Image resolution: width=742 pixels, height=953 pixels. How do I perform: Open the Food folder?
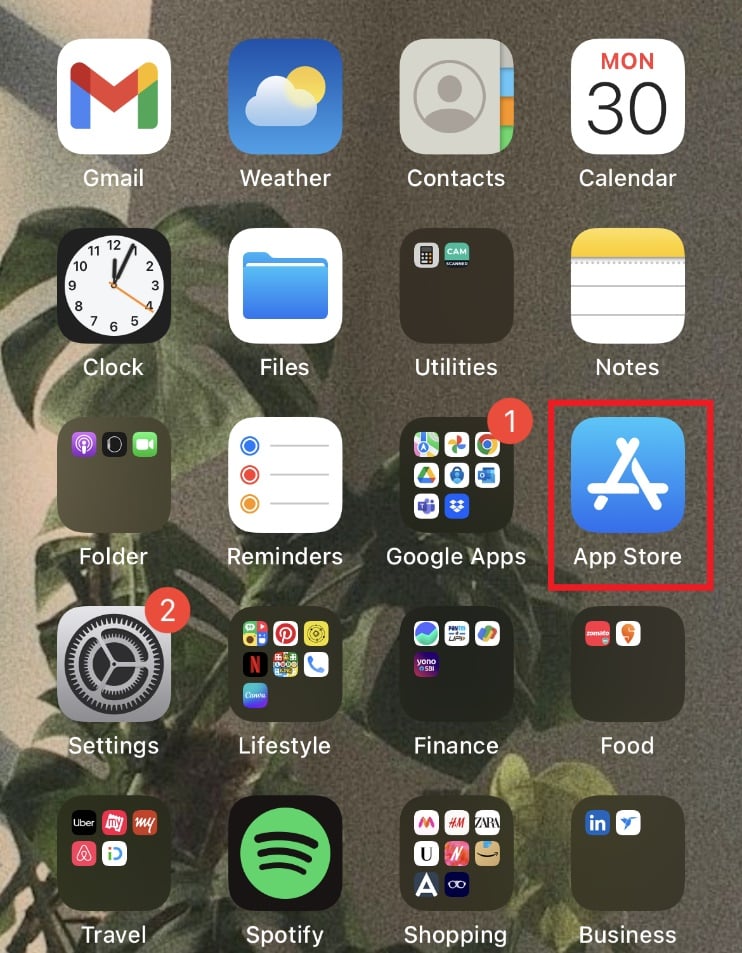tap(627, 664)
